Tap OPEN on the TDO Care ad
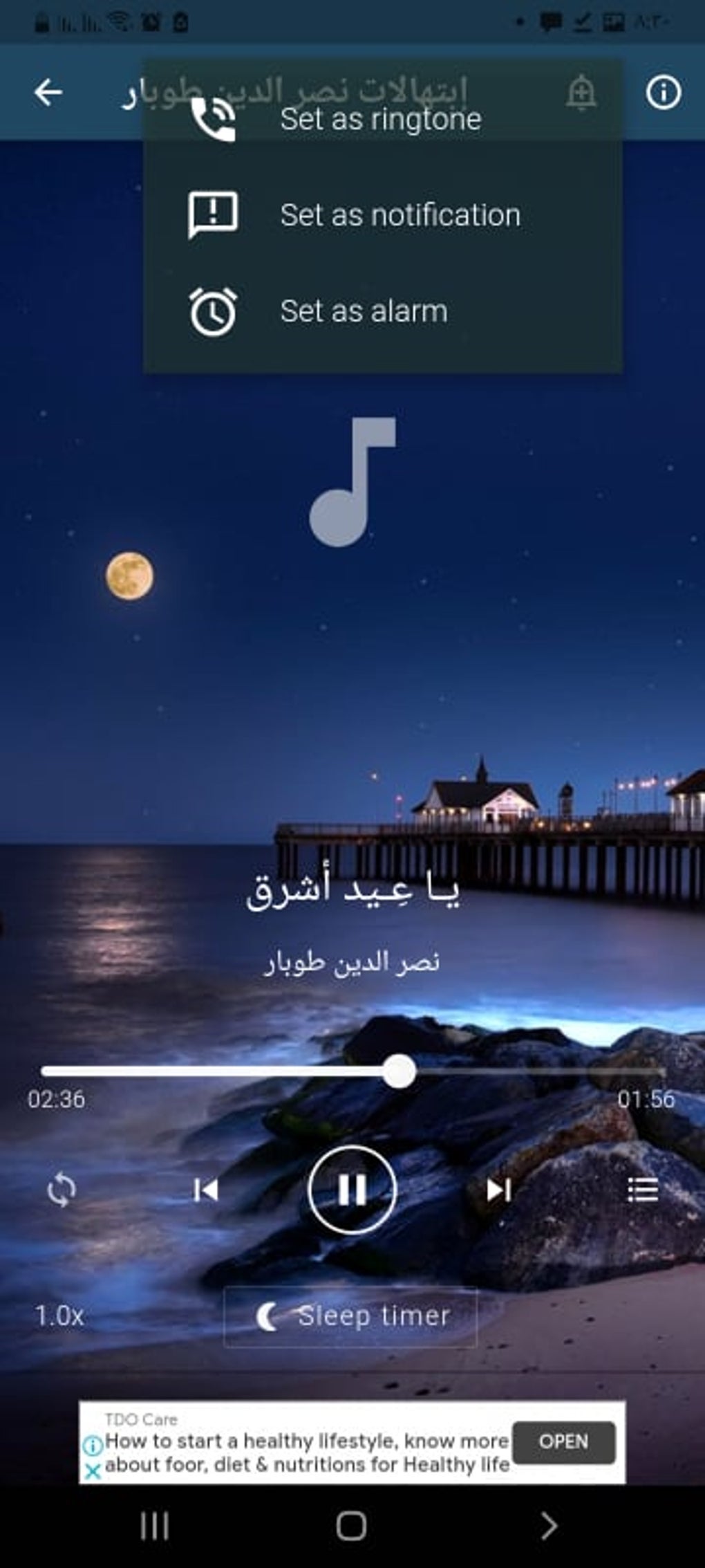The width and height of the screenshot is (705, 1568). click(563, 1442)
